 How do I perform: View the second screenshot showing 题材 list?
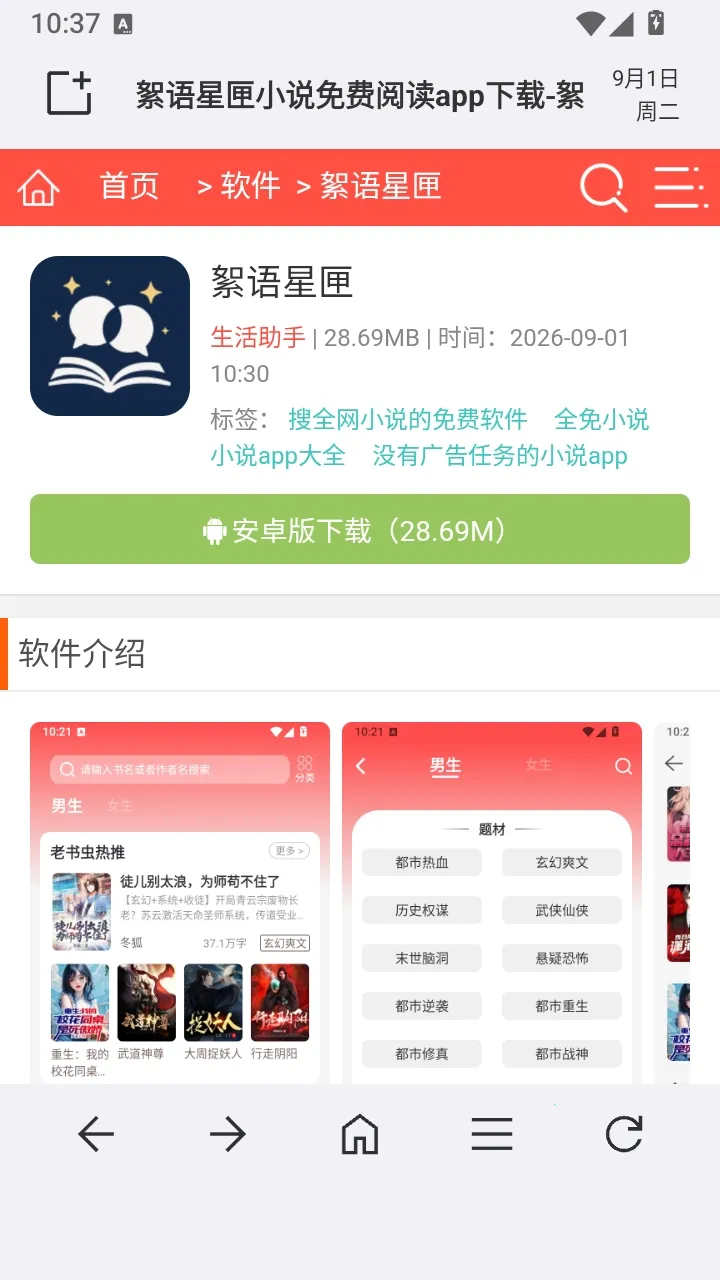(x=492, y=903)
